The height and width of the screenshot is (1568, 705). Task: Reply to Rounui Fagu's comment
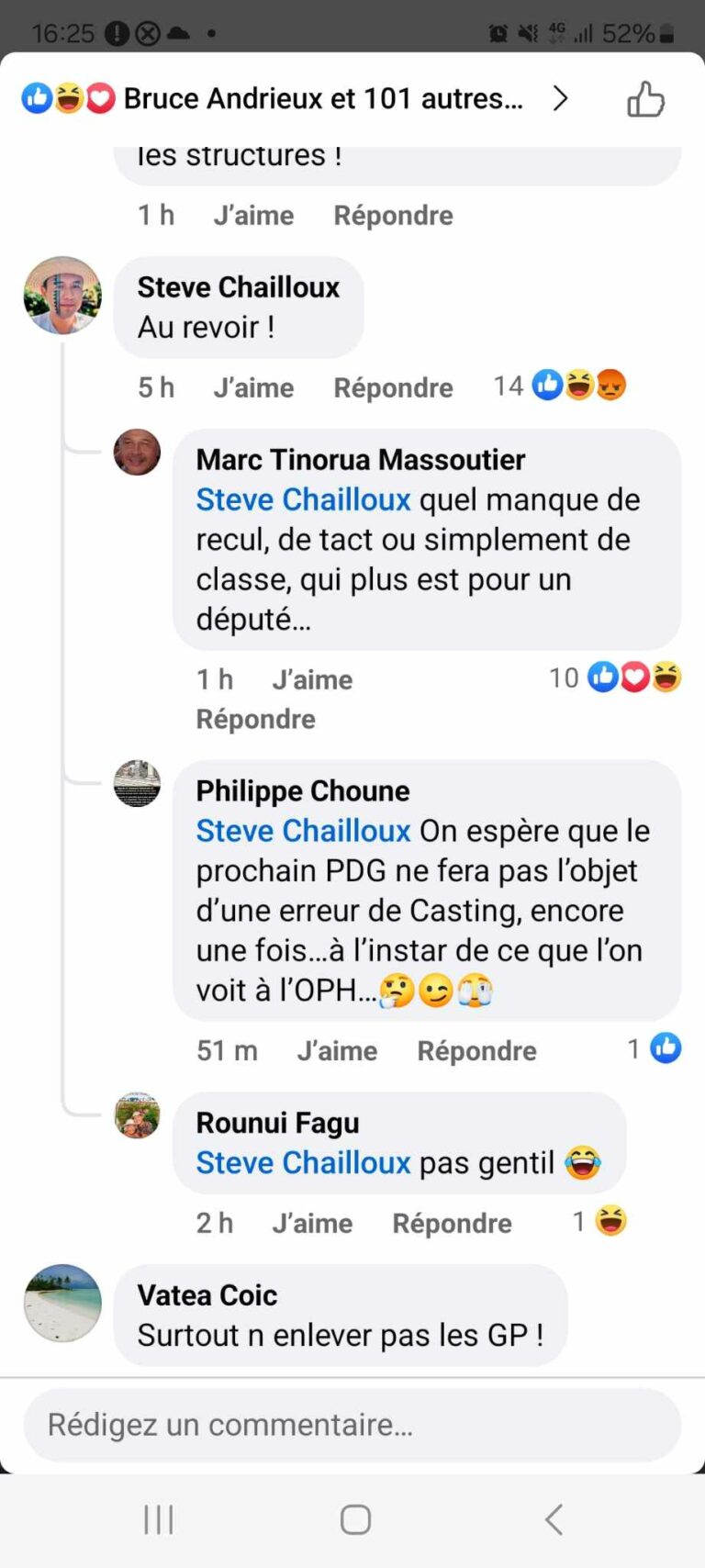pyautogui.click(x=452, y=1224)
